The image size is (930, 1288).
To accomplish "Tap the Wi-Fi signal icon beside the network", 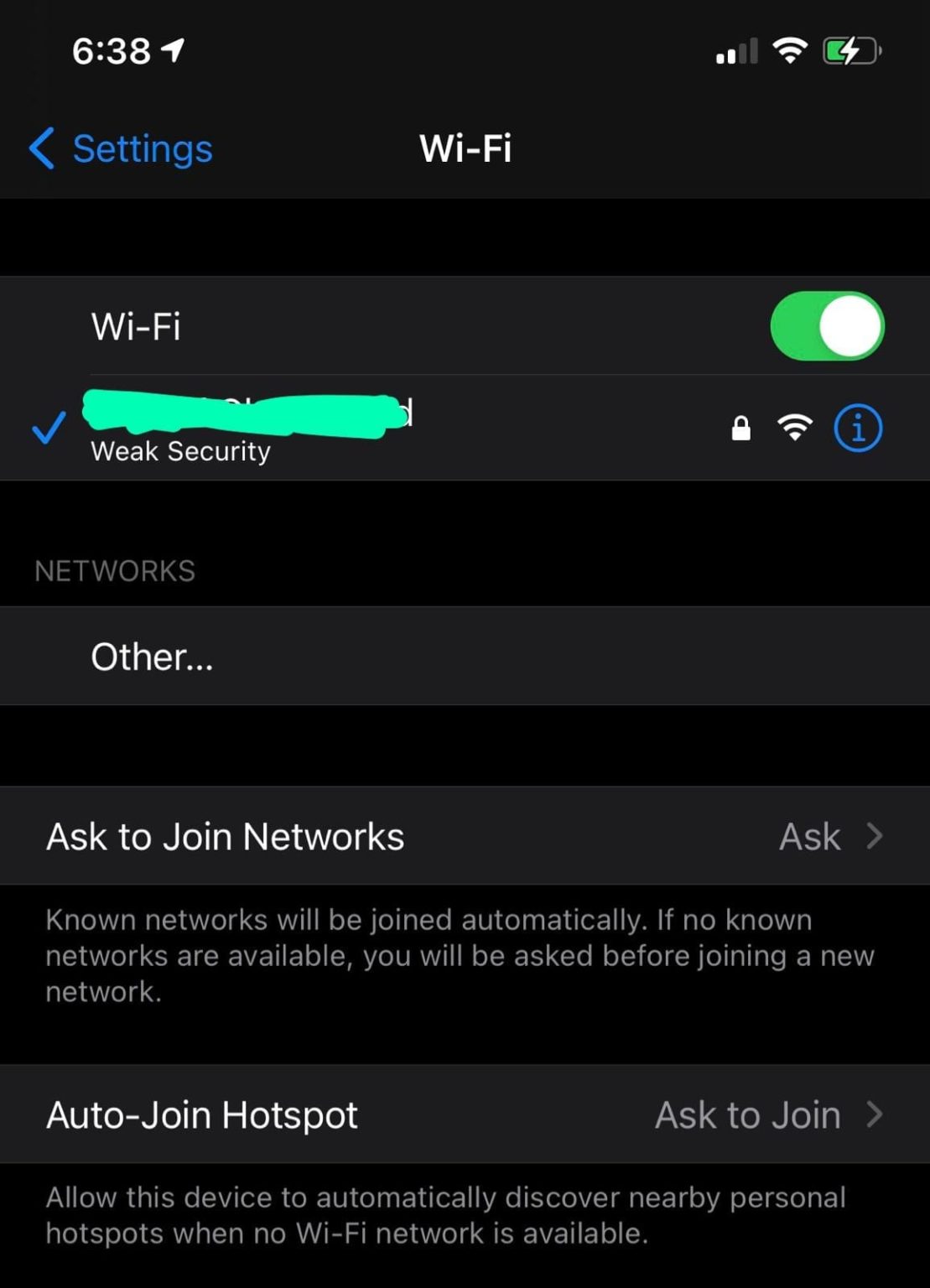I will 793,427.
